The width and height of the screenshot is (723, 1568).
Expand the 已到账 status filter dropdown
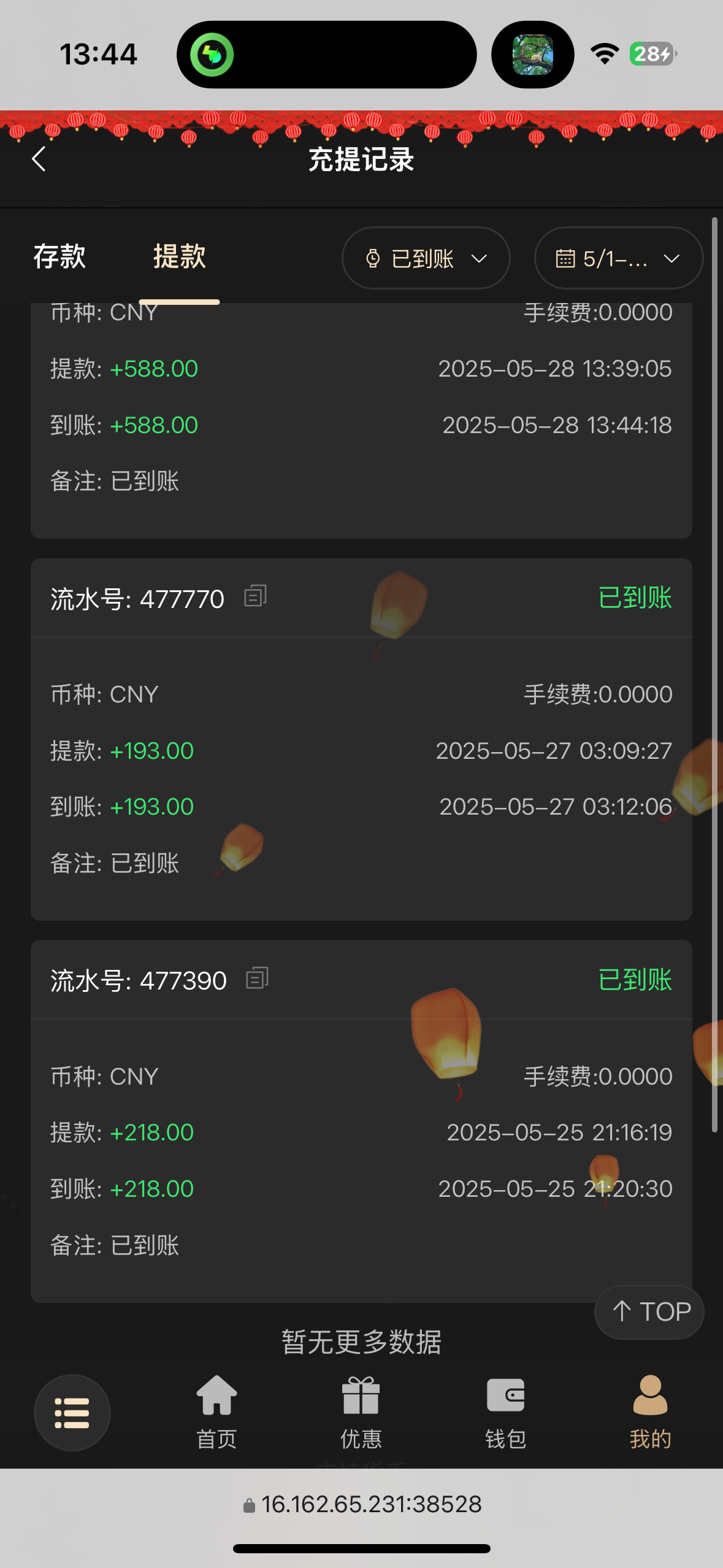426,258
